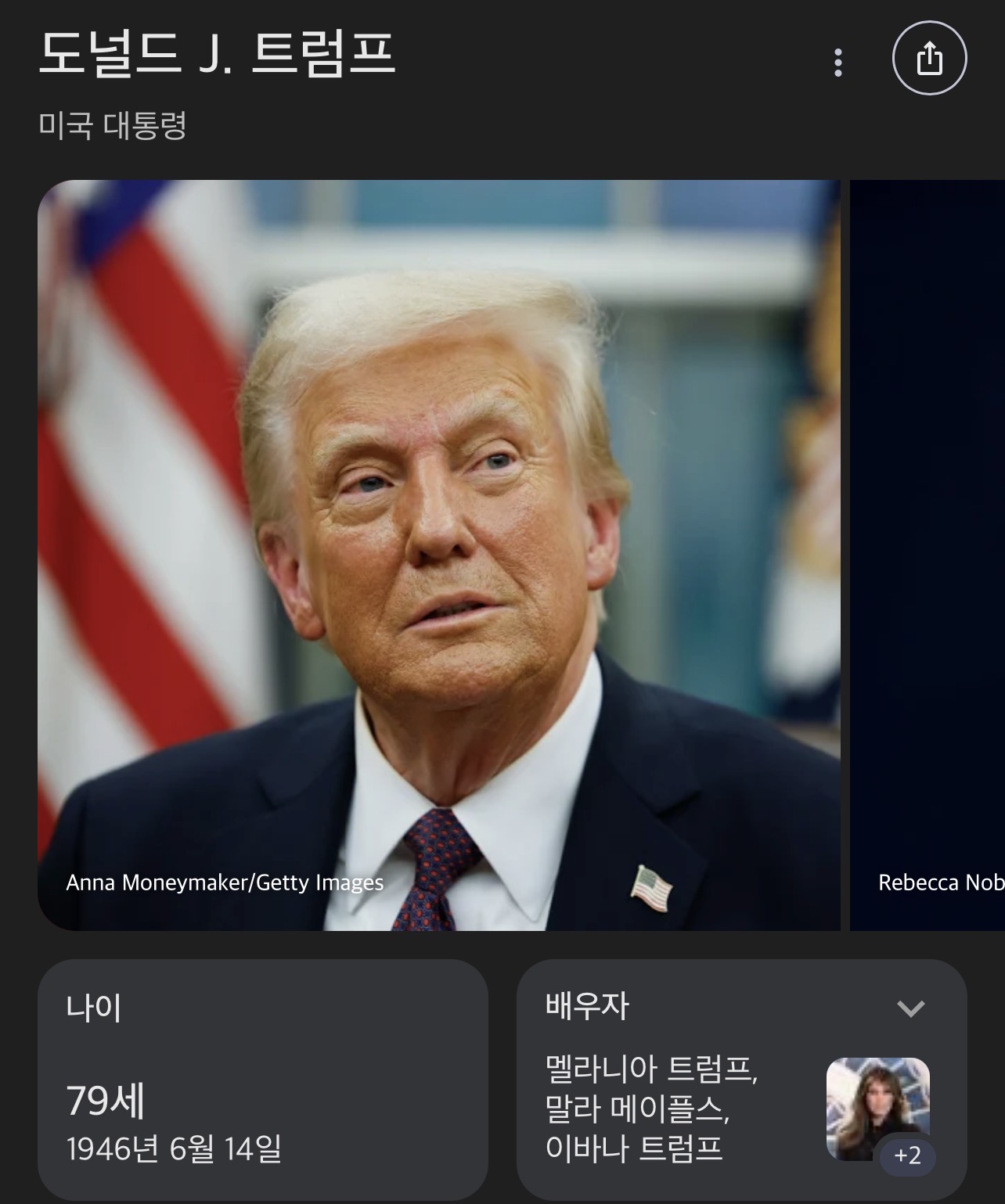This screenshot has width=1005, height=1204.
Task: Share this knowledge panel
Action: [929, 59]
